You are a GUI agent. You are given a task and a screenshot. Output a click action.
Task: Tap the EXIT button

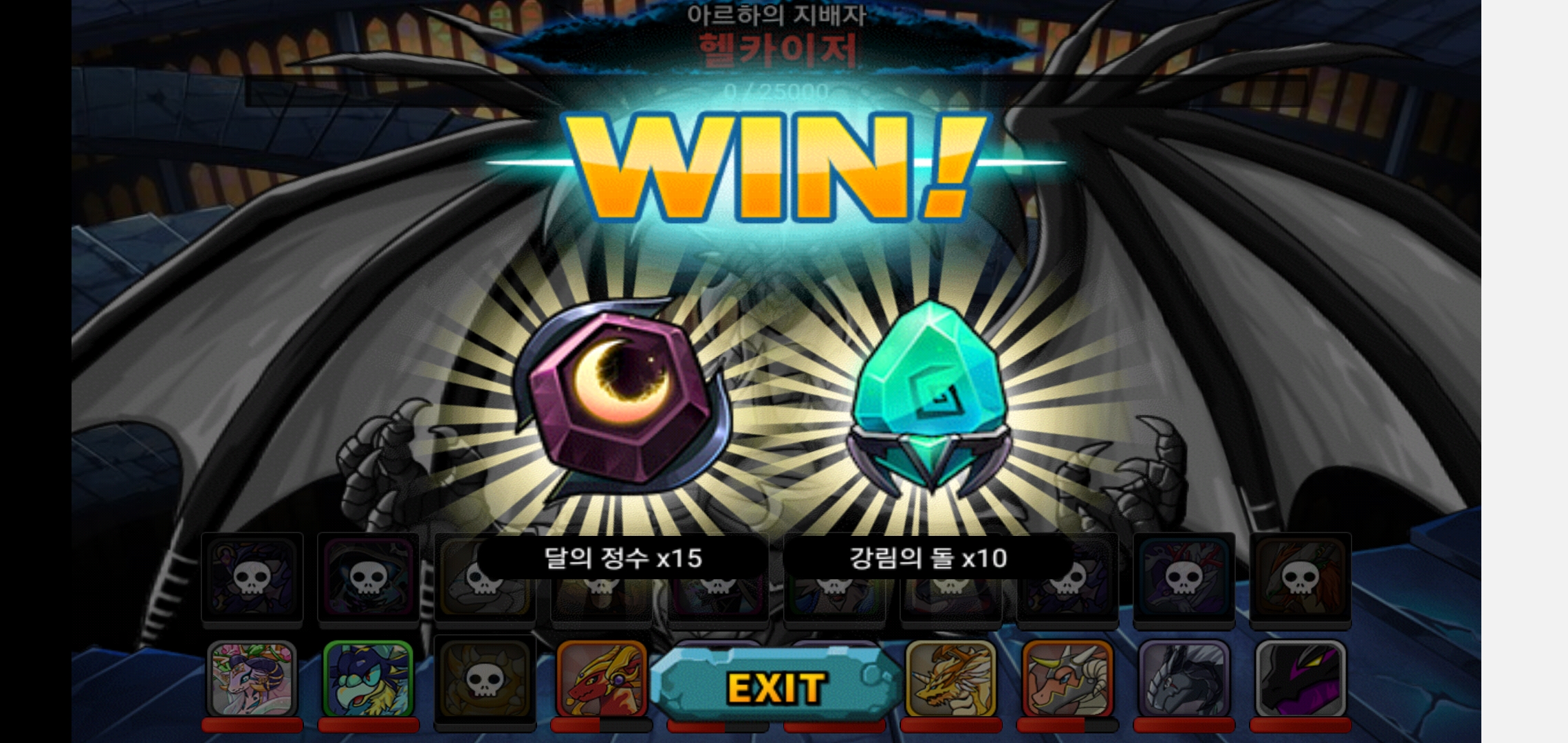pyautogui.click(x=776, y=686)
